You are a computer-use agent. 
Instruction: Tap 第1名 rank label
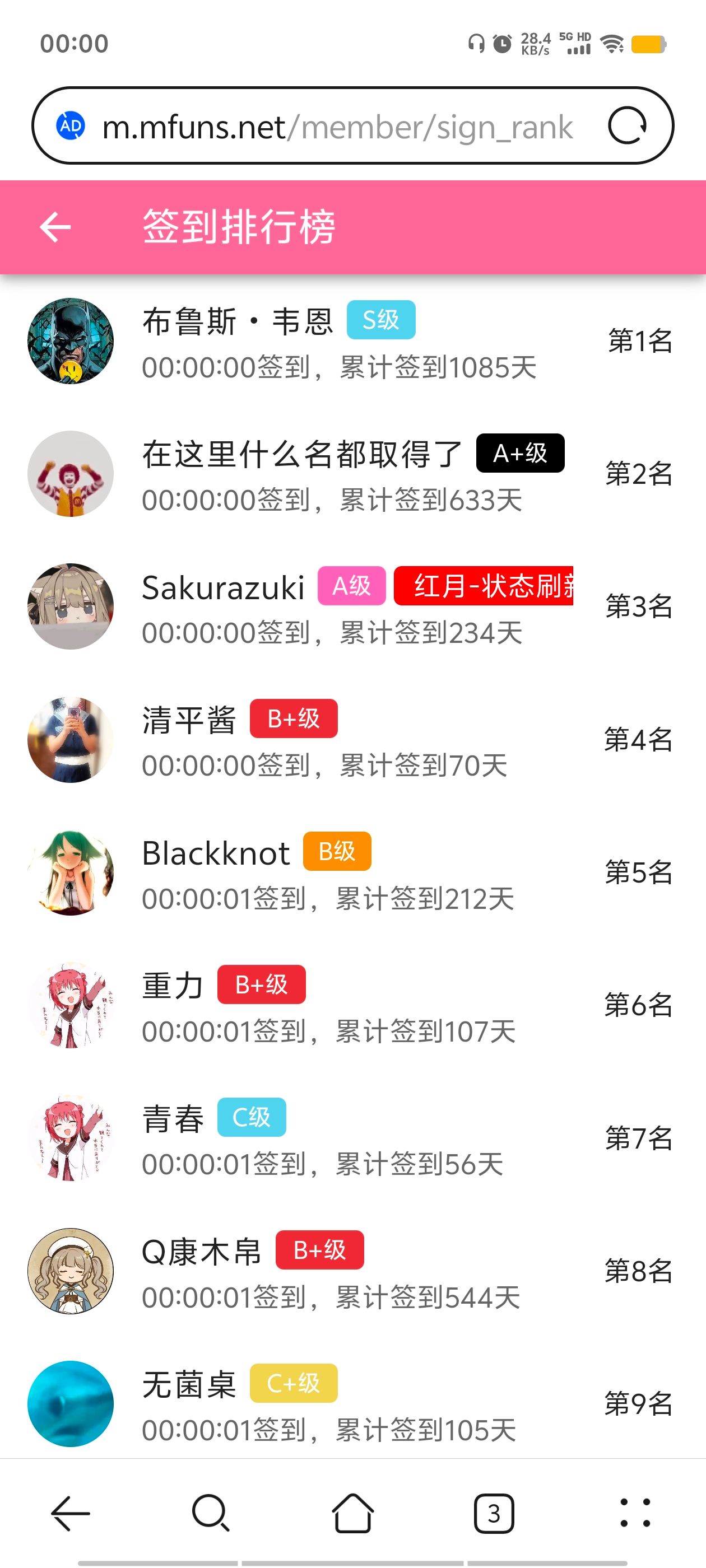coord(639,341)
